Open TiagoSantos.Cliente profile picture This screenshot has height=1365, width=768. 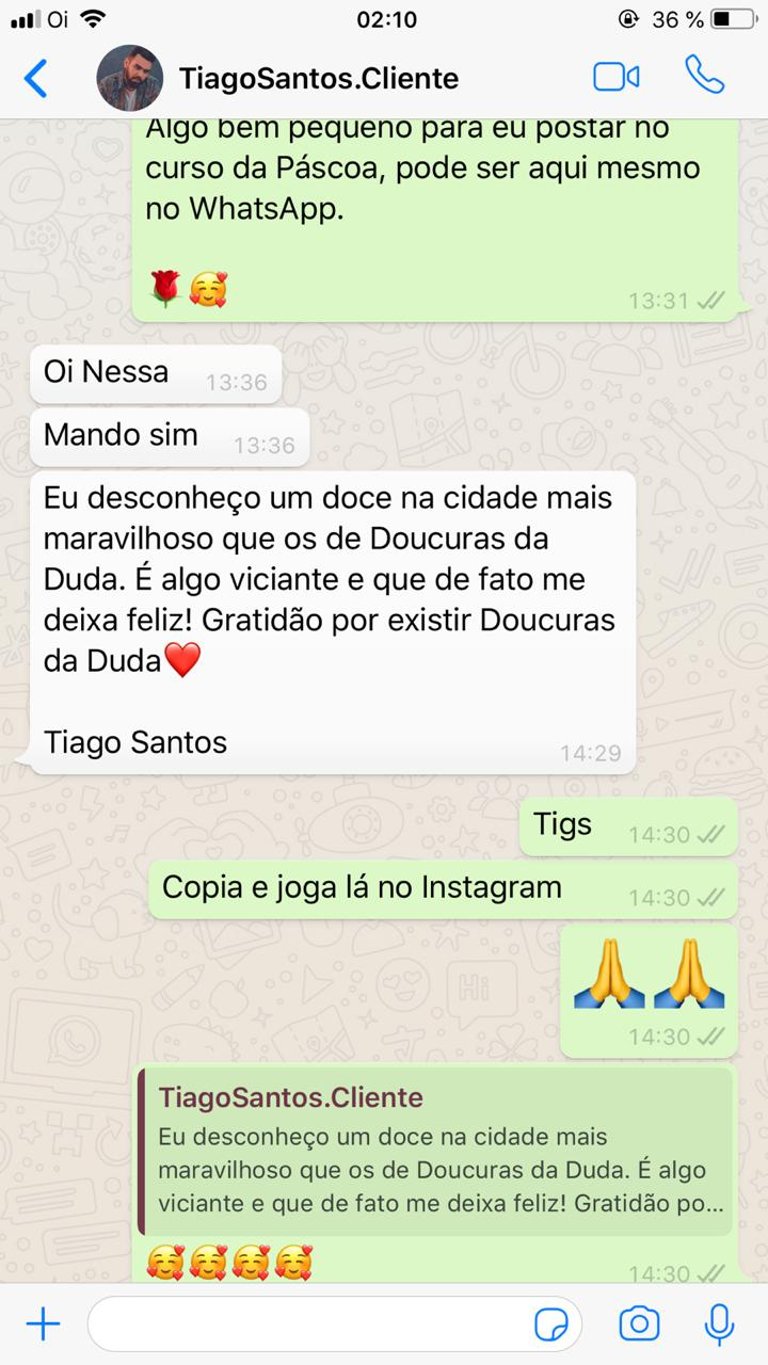[129, 78]
